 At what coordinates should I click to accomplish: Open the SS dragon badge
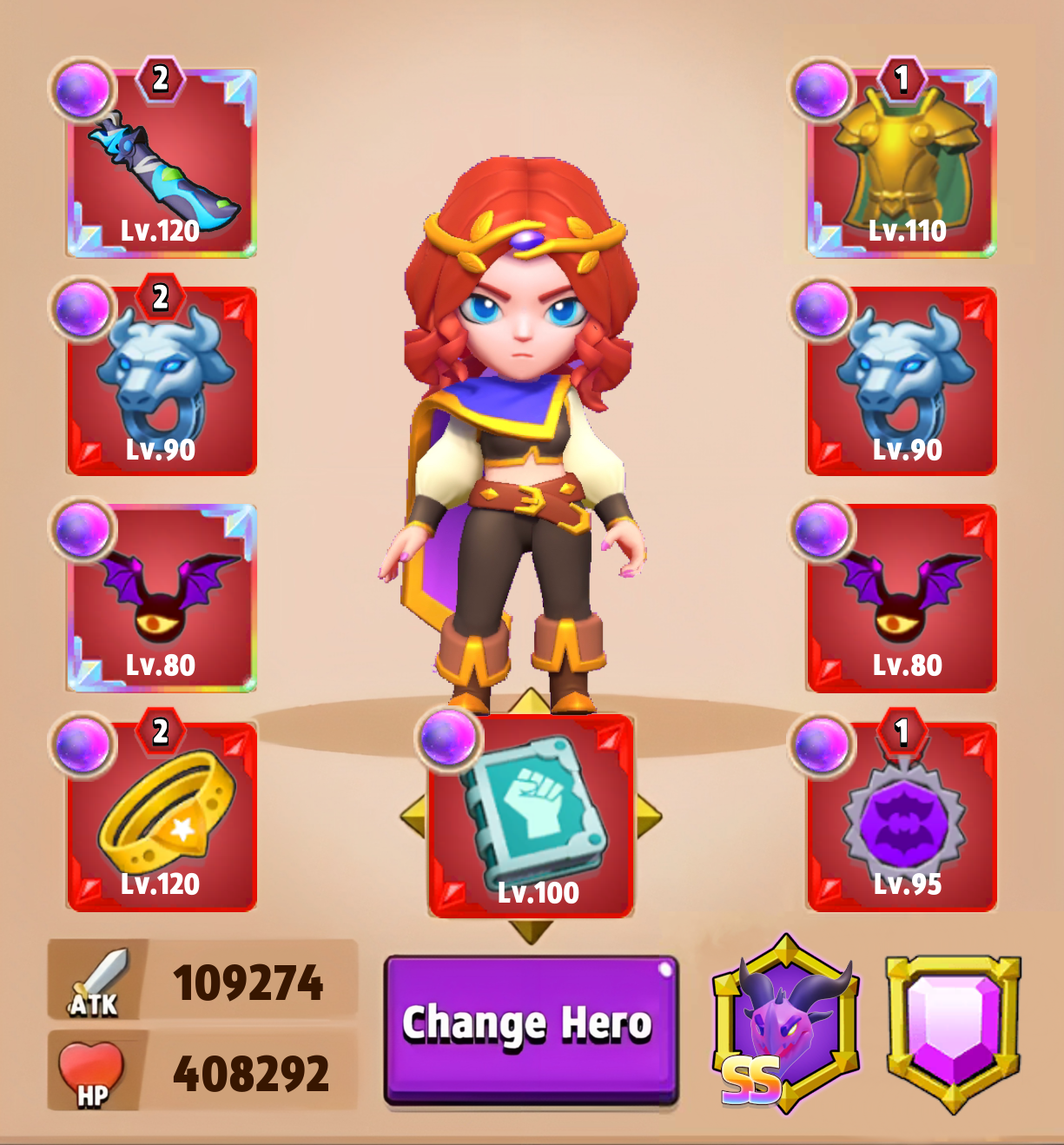point(786,1025)
